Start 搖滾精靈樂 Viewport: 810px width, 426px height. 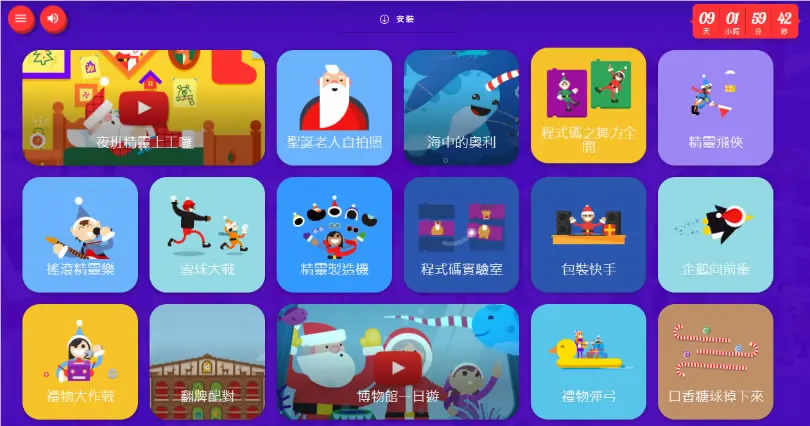point(80,234)
